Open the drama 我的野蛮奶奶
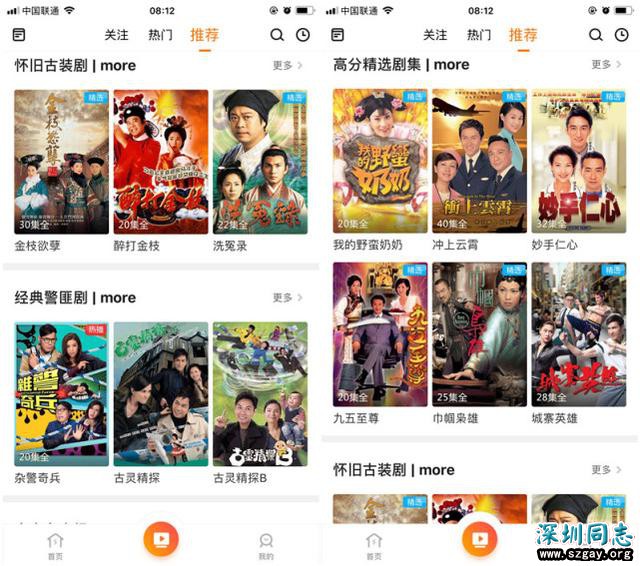The height and width of the screenshot is (566, 640). [x=379, y=162]
